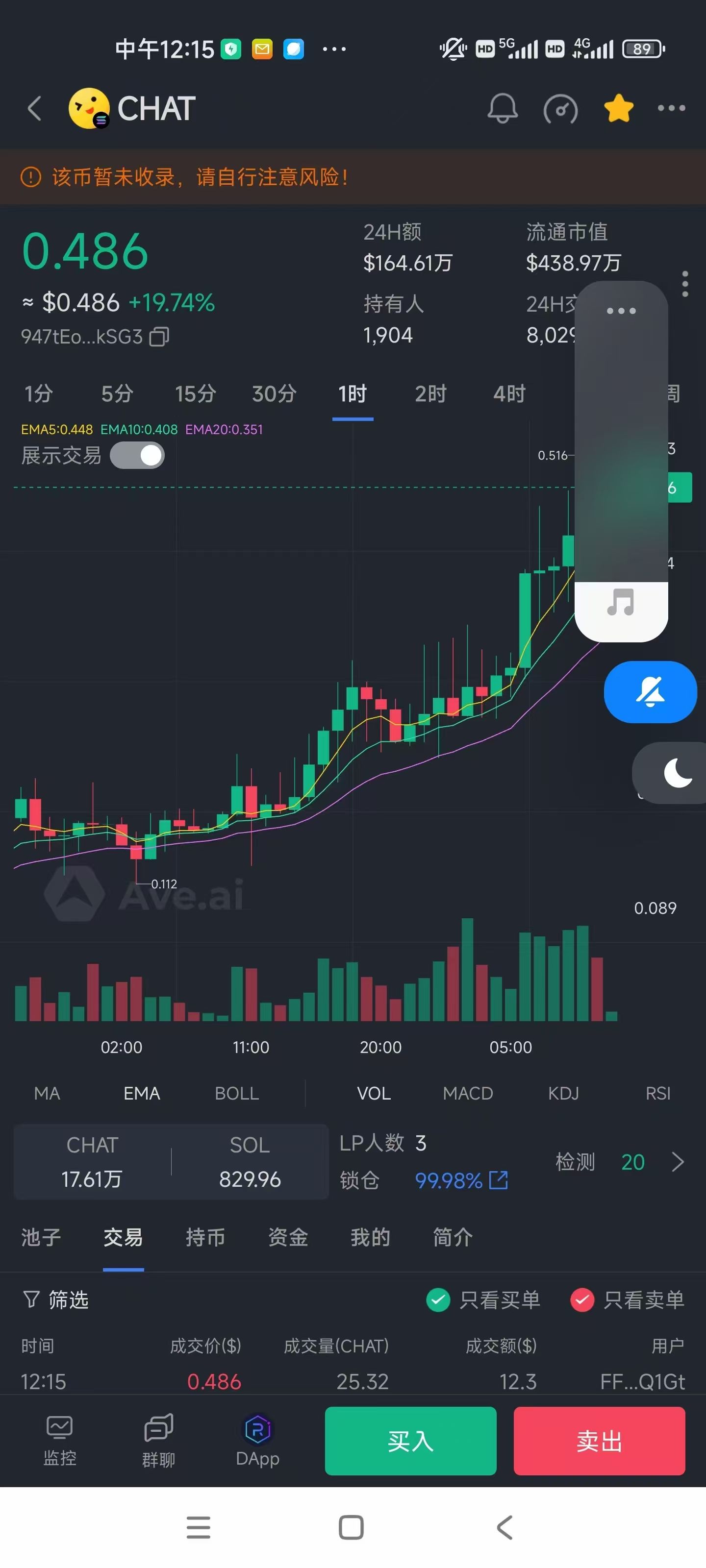This screenshot has height=1568, width=706.
Task: Tap the red 卖出 button
Action: click(599, 1440)
